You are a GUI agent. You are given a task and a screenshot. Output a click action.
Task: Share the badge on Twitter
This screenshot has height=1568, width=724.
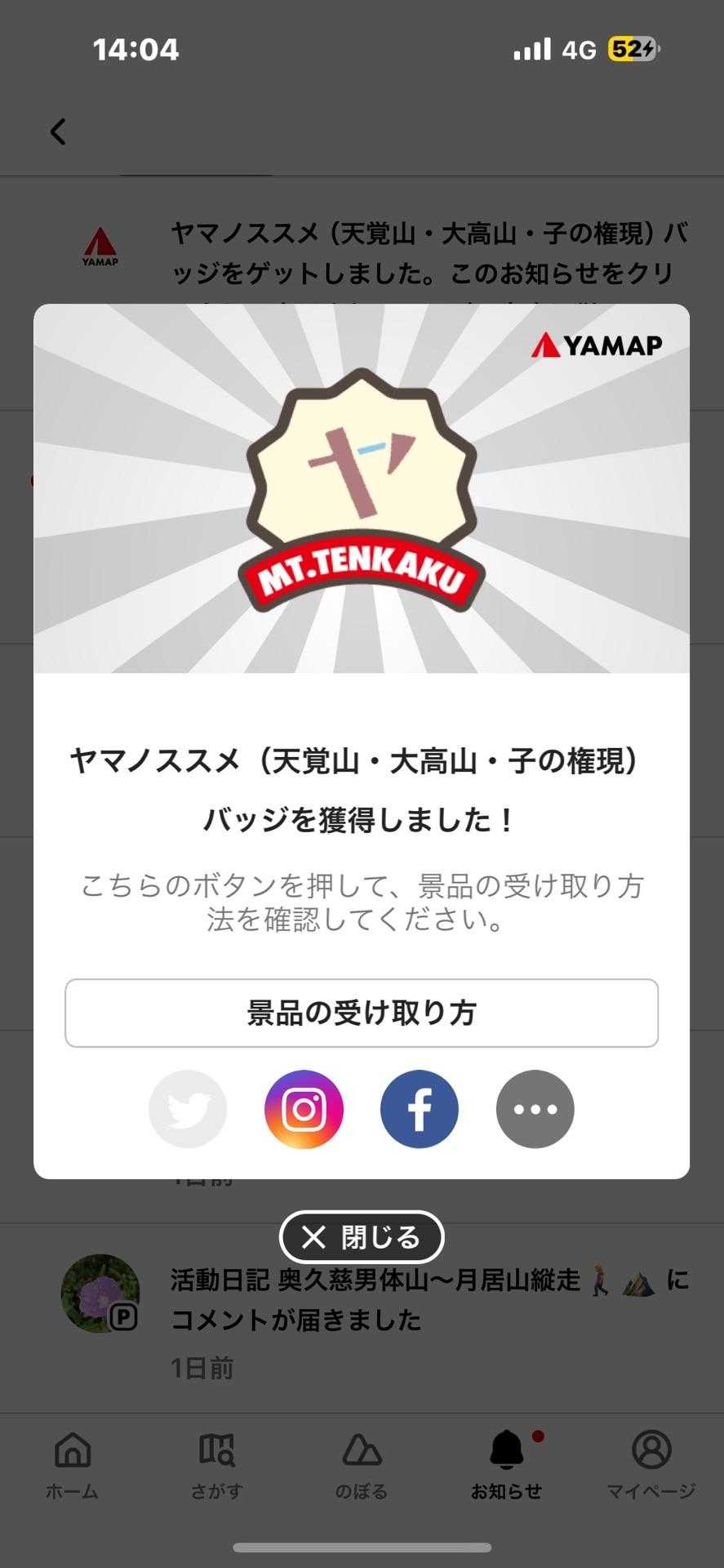tap(188, 1109)
